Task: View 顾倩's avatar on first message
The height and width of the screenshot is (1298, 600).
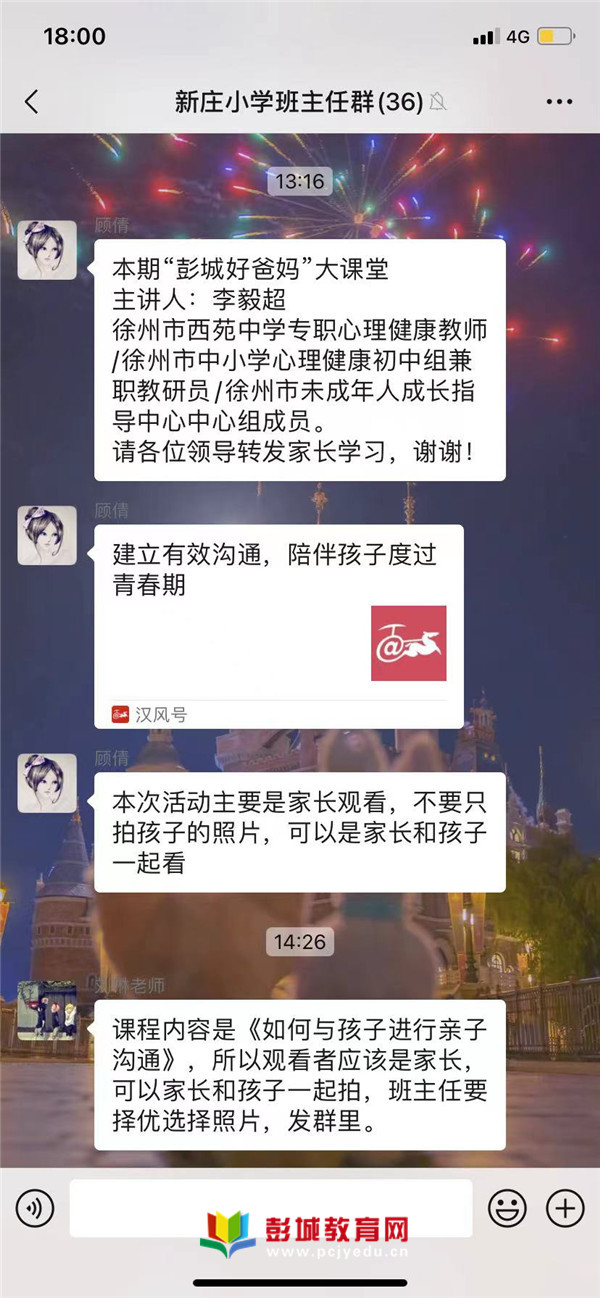Action: [47, 250]
